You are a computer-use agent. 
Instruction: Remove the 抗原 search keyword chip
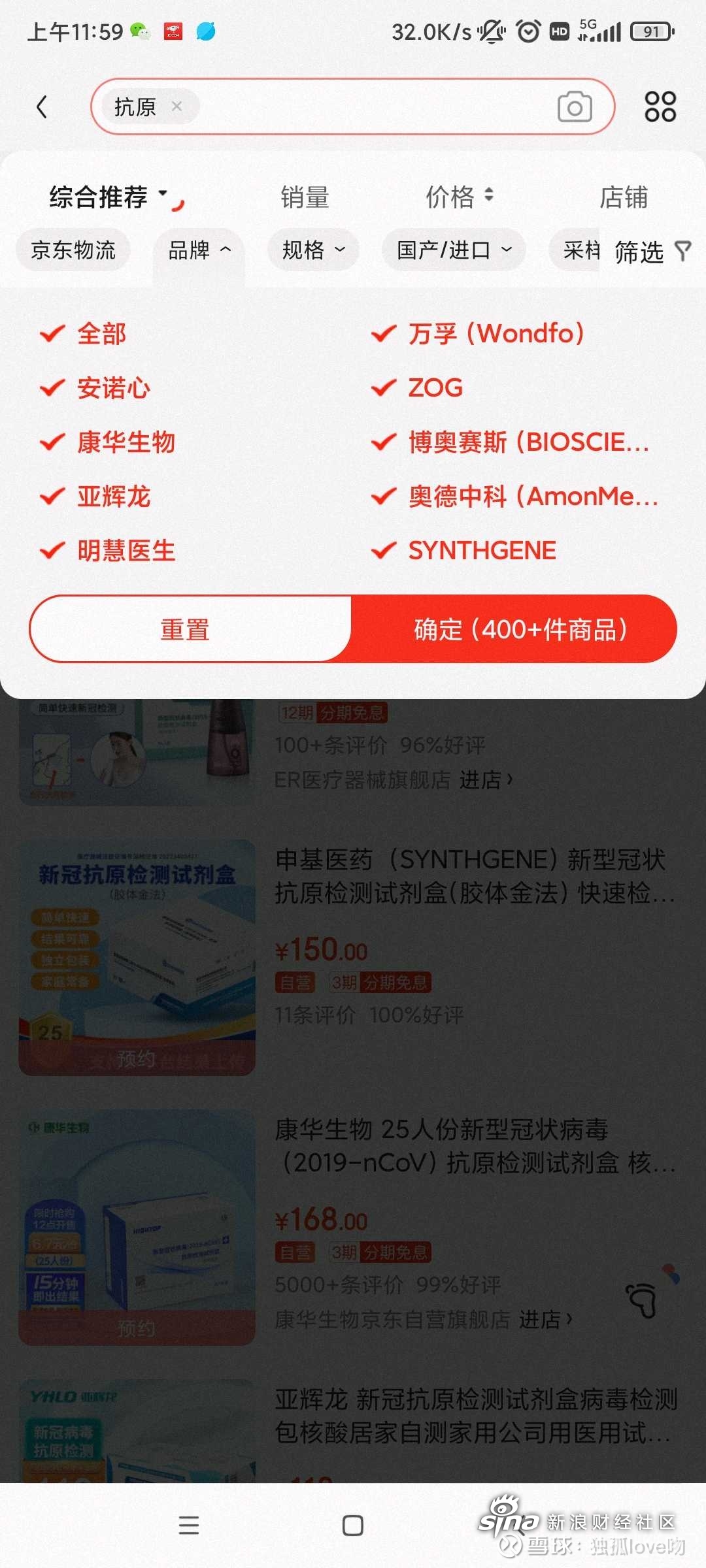click(x=176, y=106)
